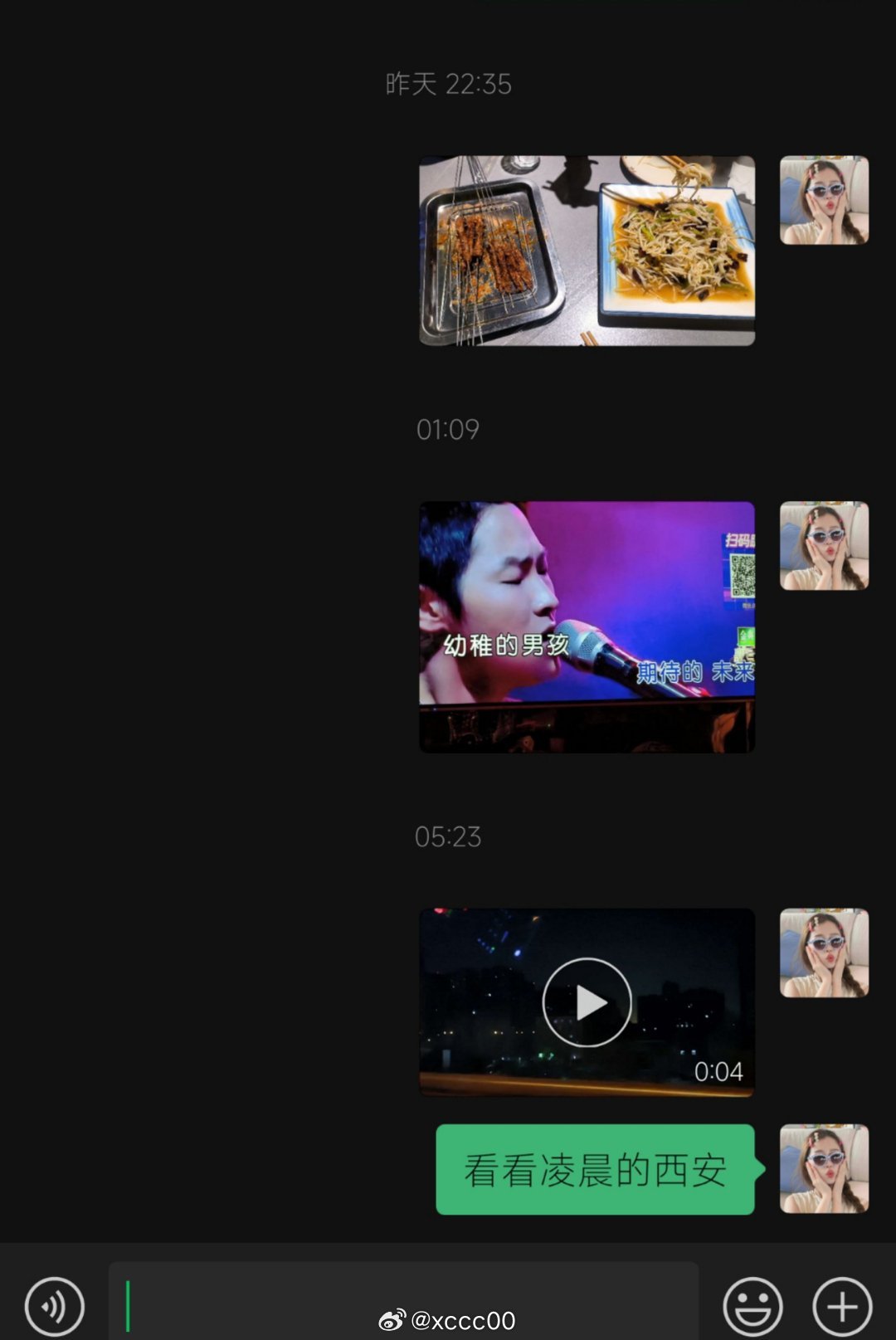Play the 0:04 night city video
Viewport: 896px width, 1340px height.
click(x=587, y=1002)
